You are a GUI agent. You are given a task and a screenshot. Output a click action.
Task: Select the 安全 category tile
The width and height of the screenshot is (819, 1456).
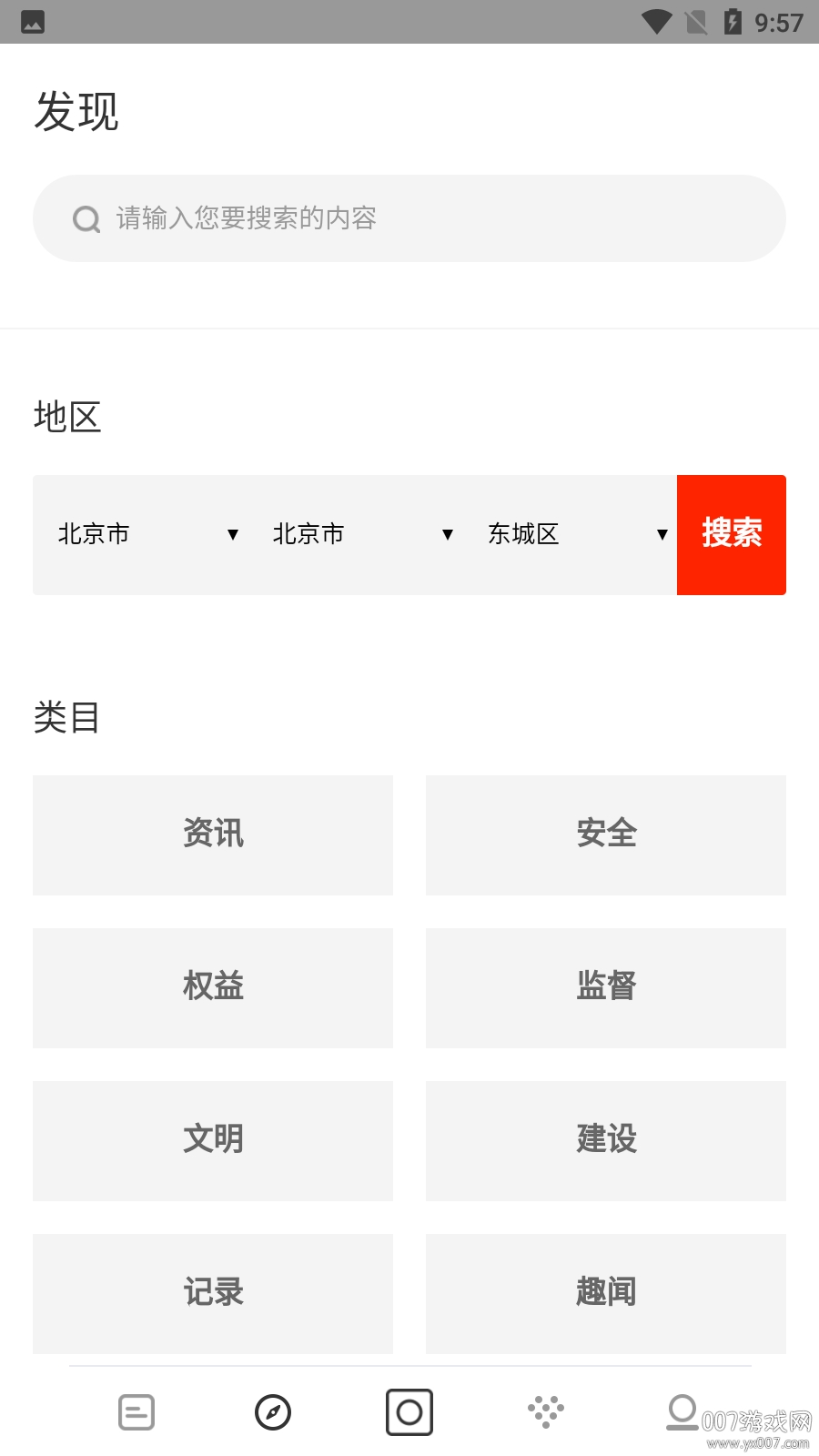(605, 834)
